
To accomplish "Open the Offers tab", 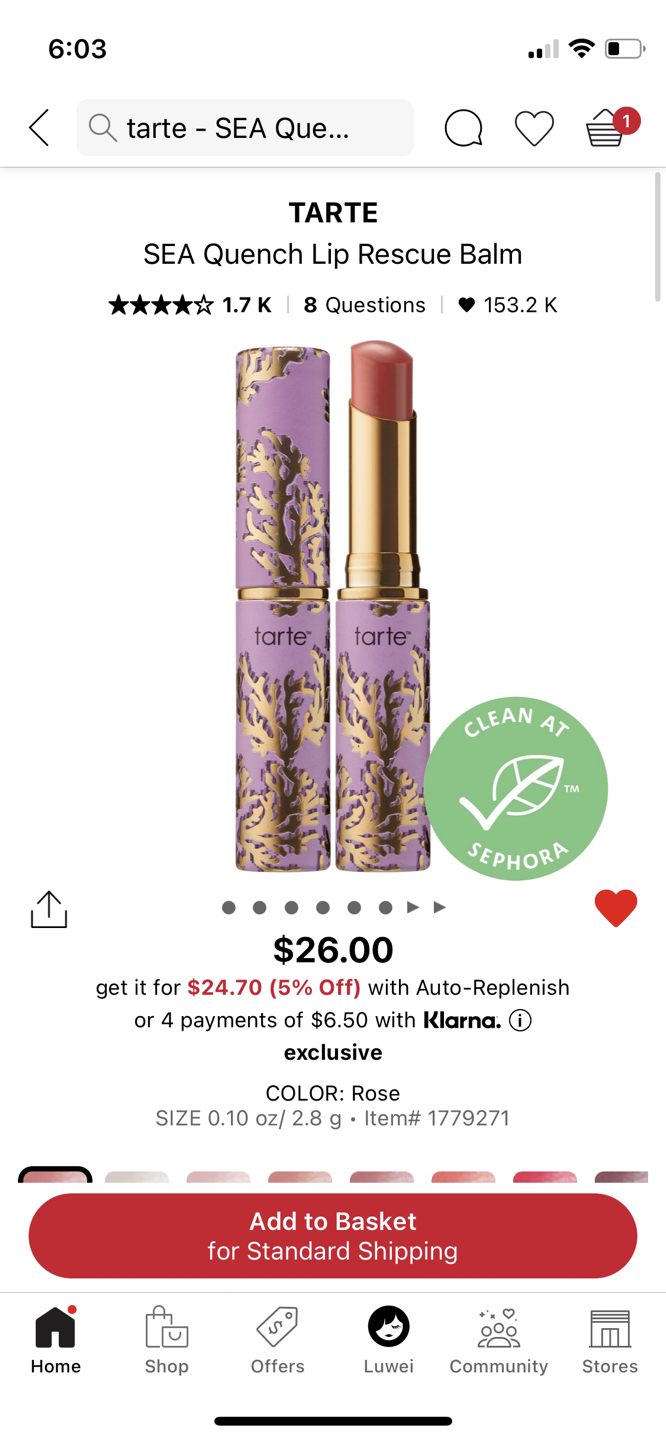I will (x=277, y=1341).
